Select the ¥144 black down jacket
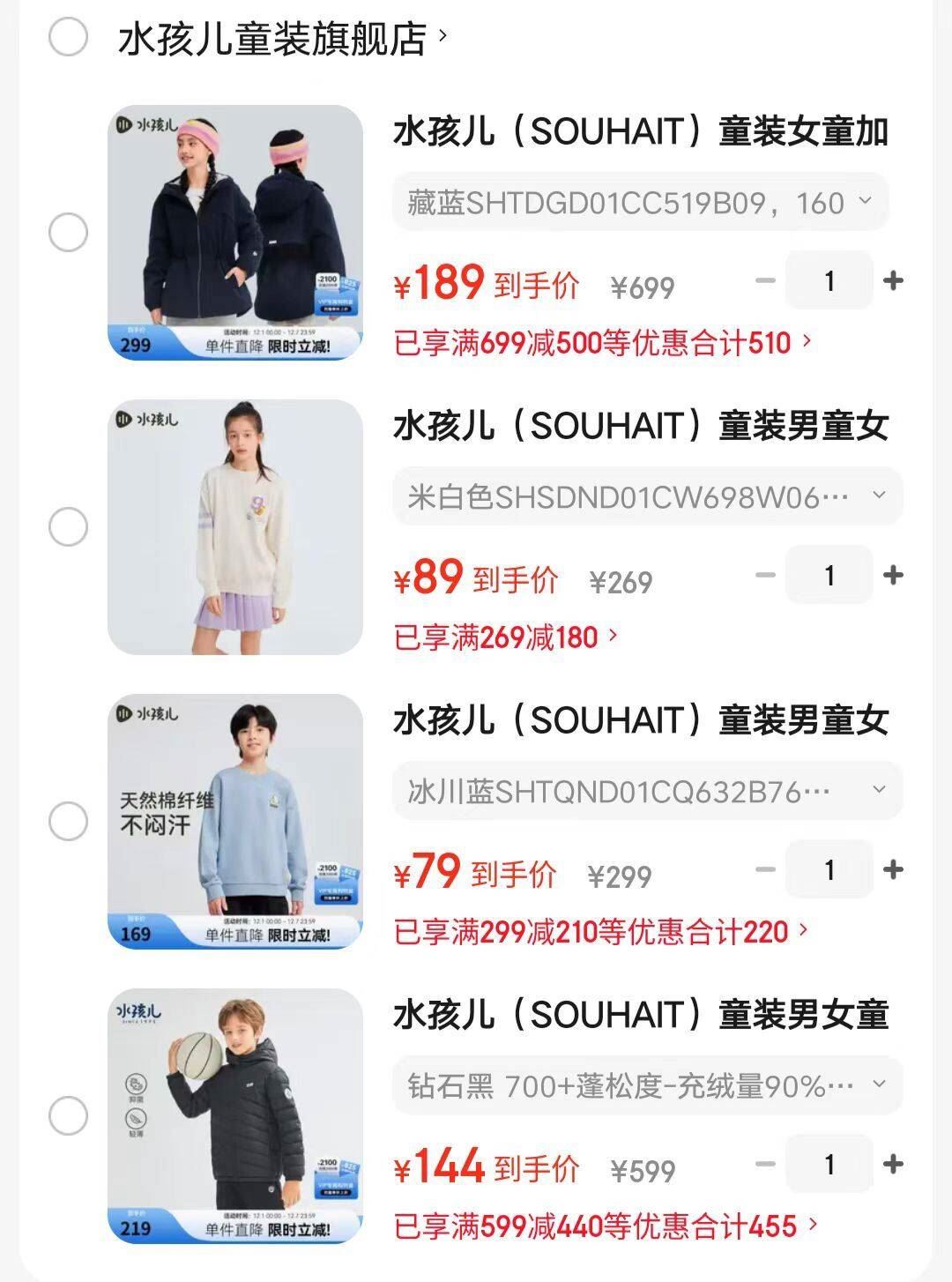 [68, 1116]
